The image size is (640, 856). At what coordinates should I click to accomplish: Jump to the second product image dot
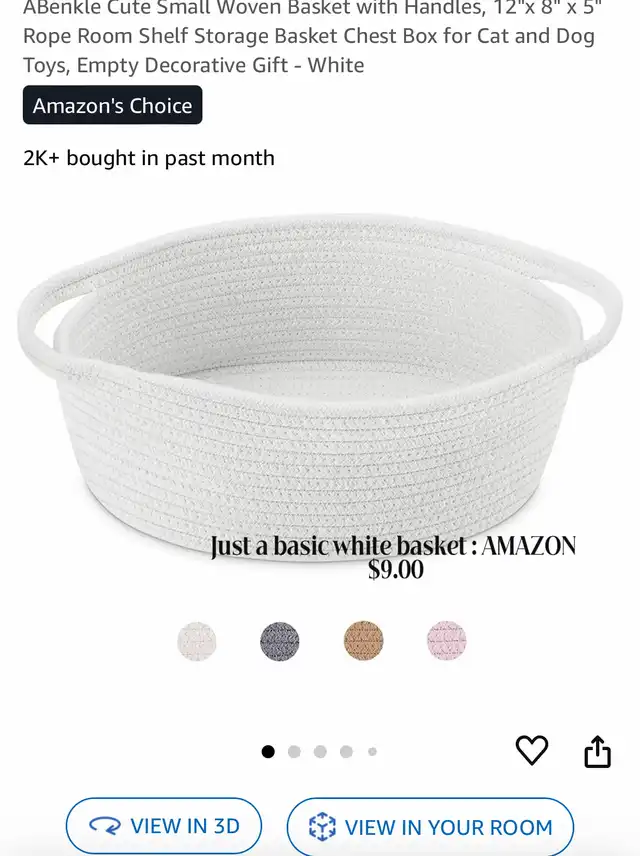point(294,752)
